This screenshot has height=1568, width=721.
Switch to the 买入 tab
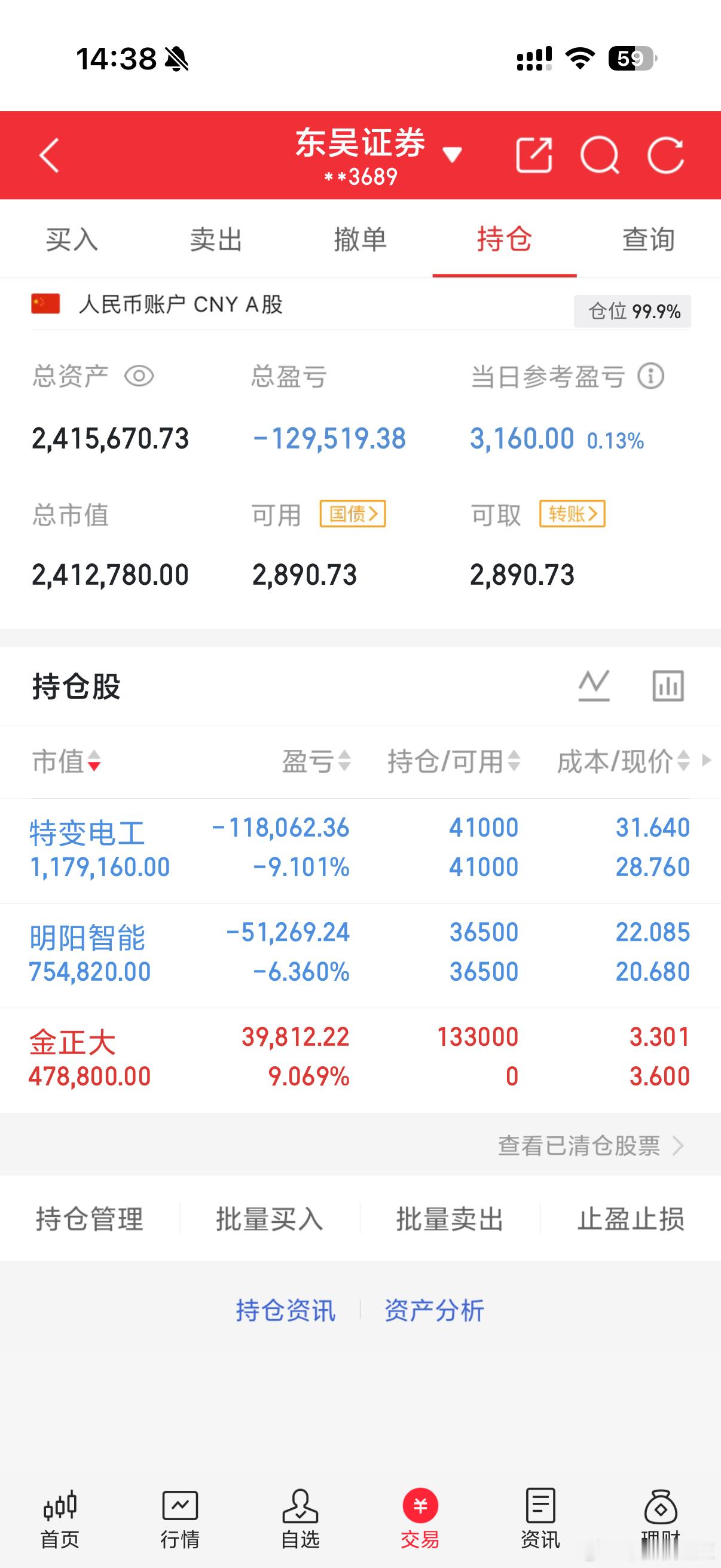point(72,239)
